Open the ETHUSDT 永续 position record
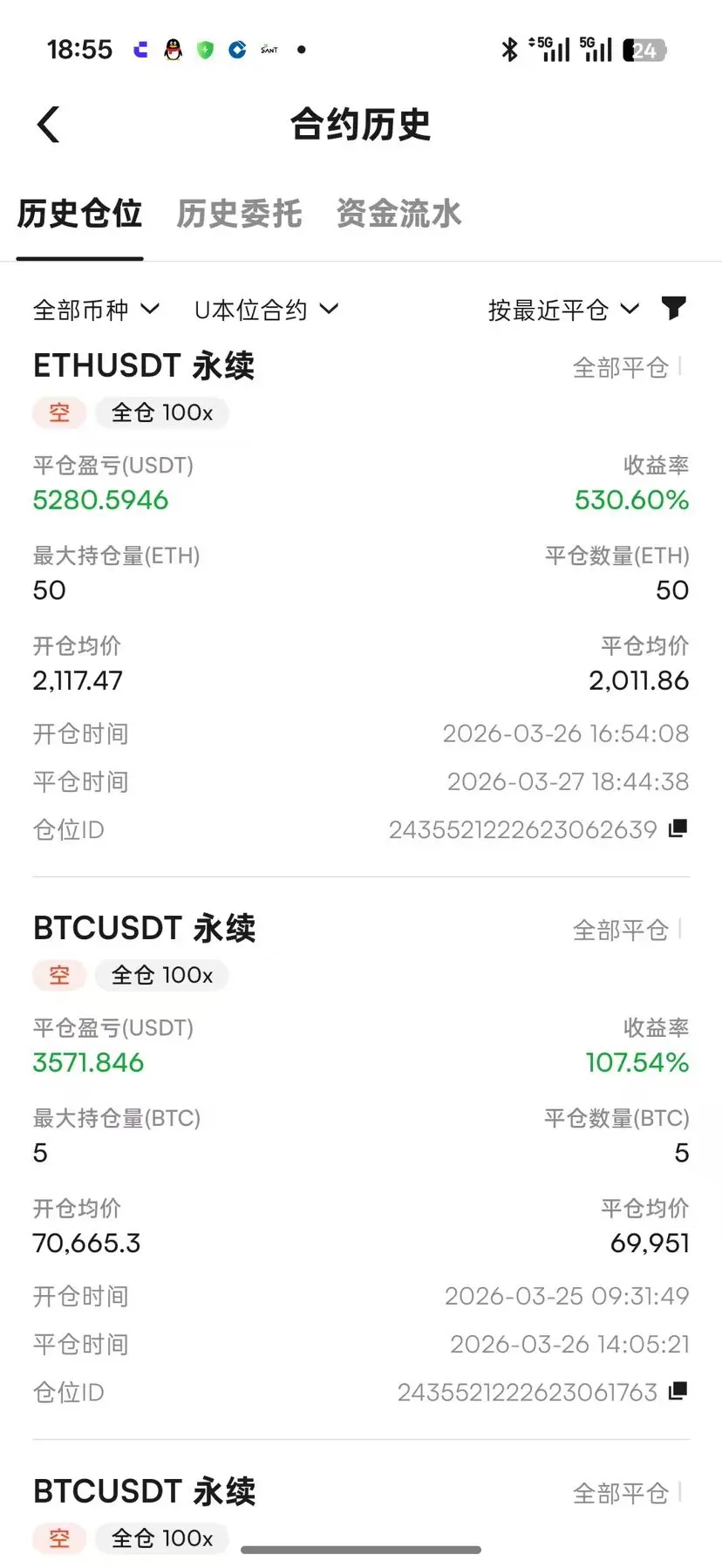The image size is (722, 1568). click(x=144, y=366)
